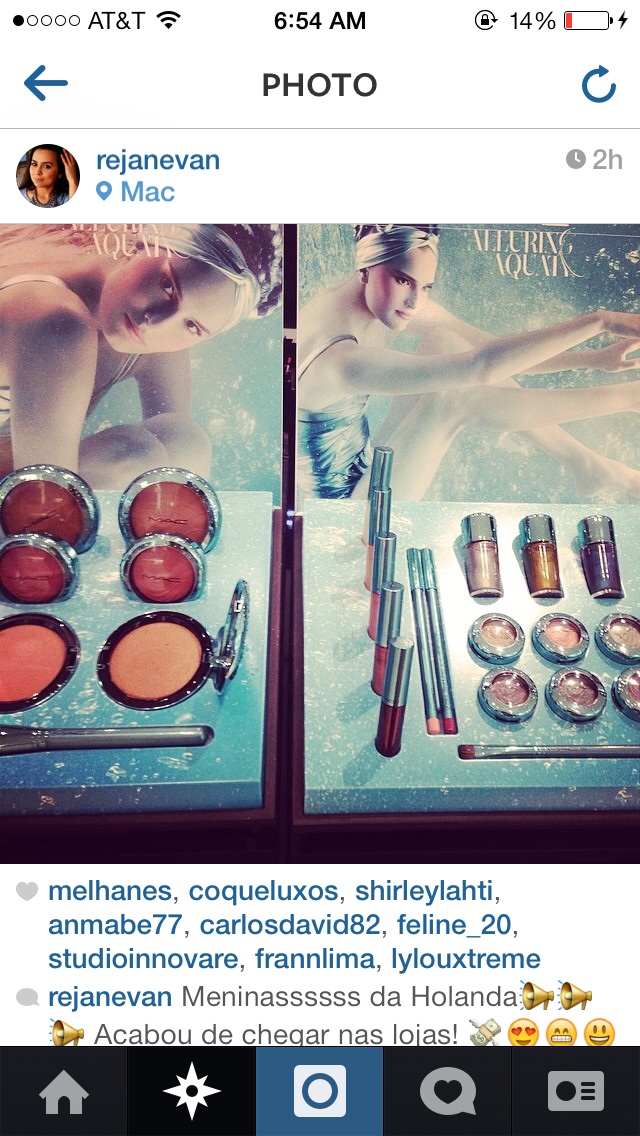Image resolution: width=640 pixels, height=1136 pixels.
Task: Open feline_20 from the likers
Action: click(454, 925)
